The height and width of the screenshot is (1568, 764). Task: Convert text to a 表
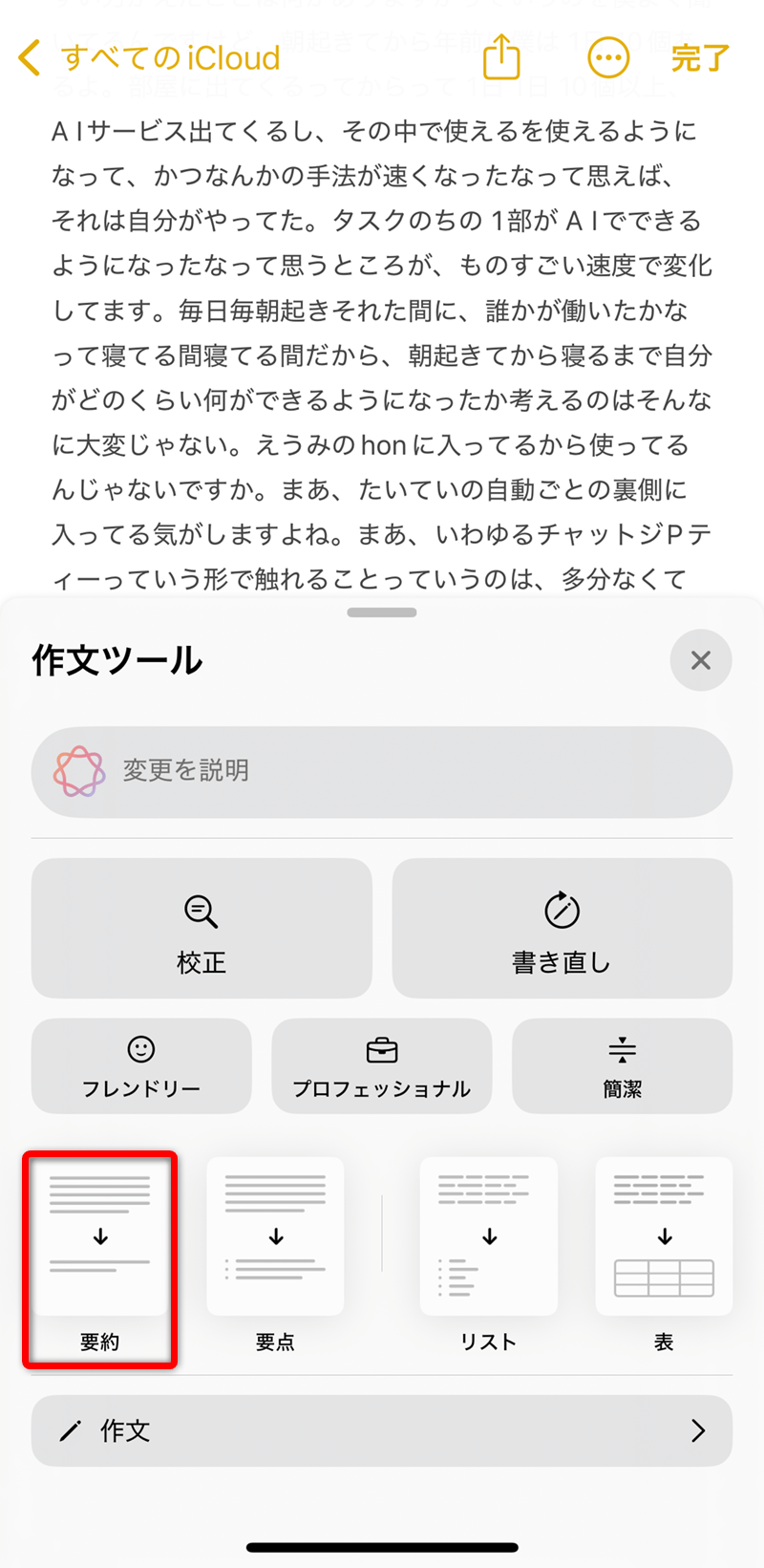[x=664, y=1257]
